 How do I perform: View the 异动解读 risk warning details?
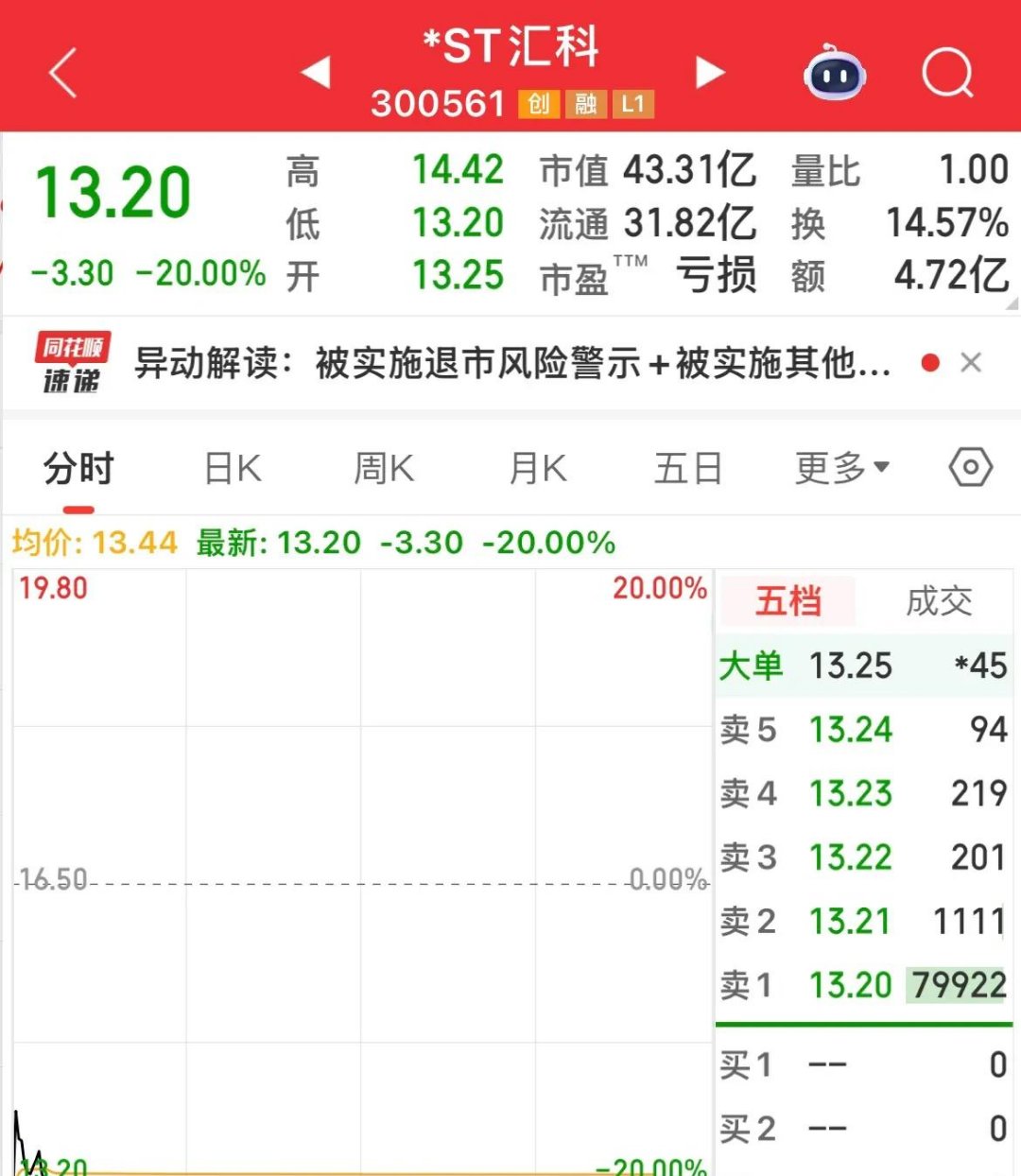coord(510,363)
